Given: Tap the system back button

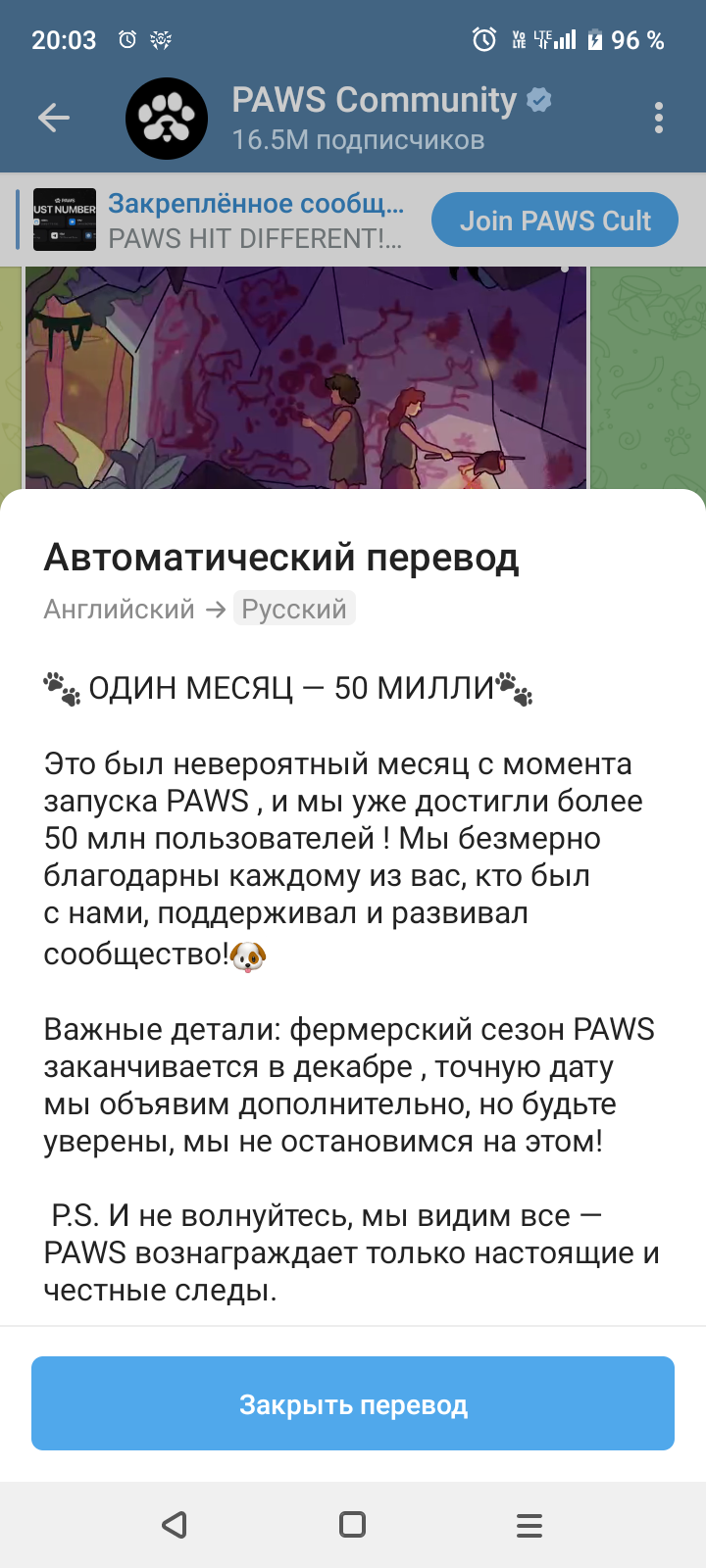Looking at the screenshot, I should pyautogui.click(x=175, y=1524).
